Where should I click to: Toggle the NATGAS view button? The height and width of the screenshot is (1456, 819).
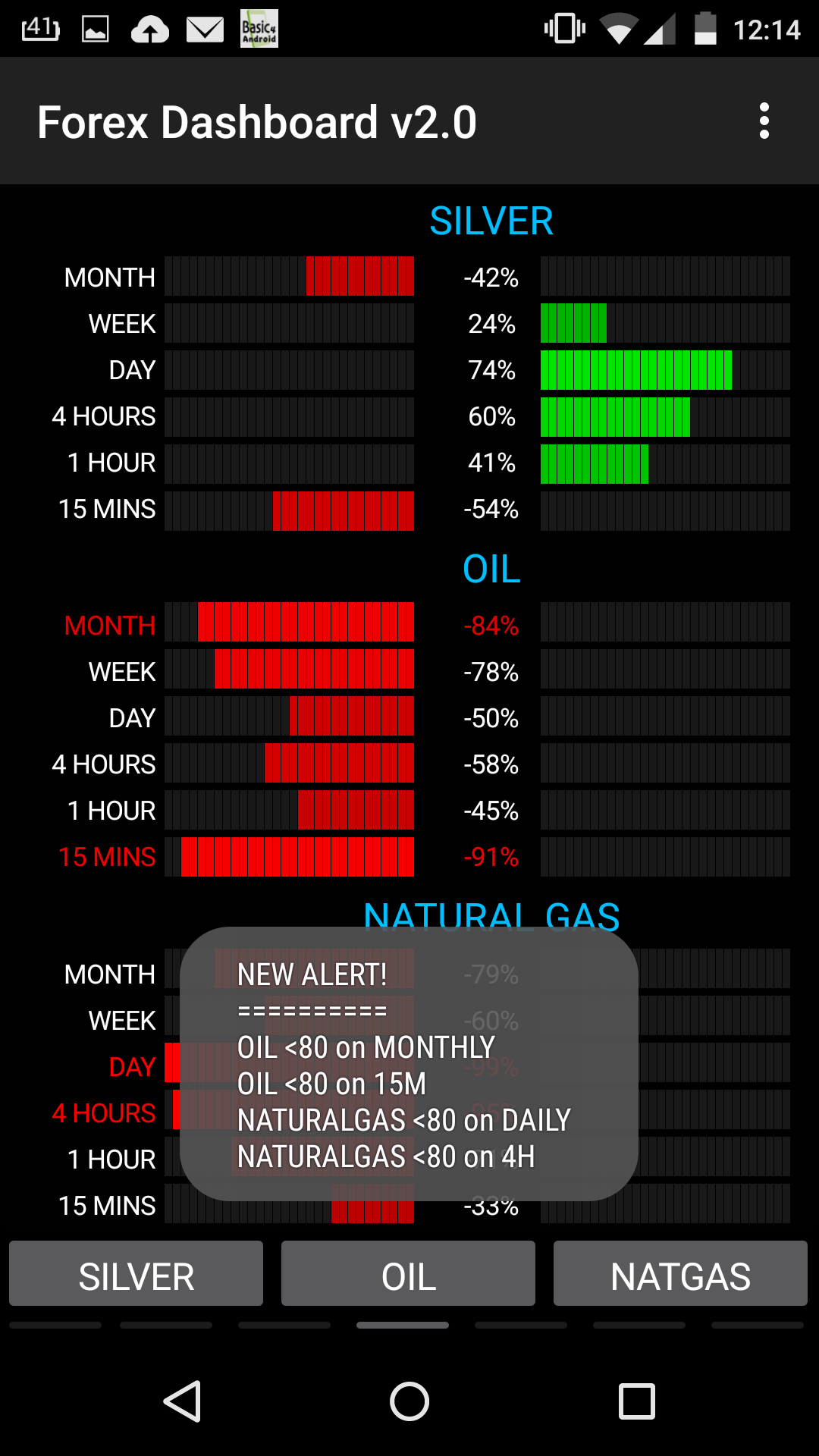tap(680, 1273)
